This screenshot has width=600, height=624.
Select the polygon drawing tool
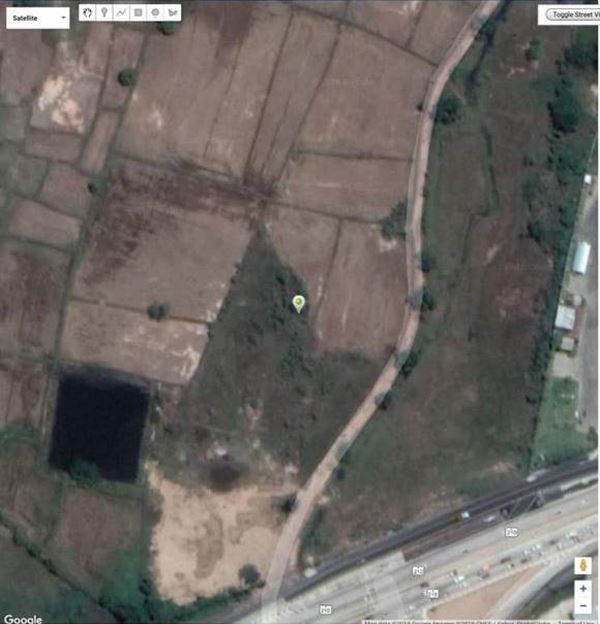pyautogui.click(x=172, y=13)
